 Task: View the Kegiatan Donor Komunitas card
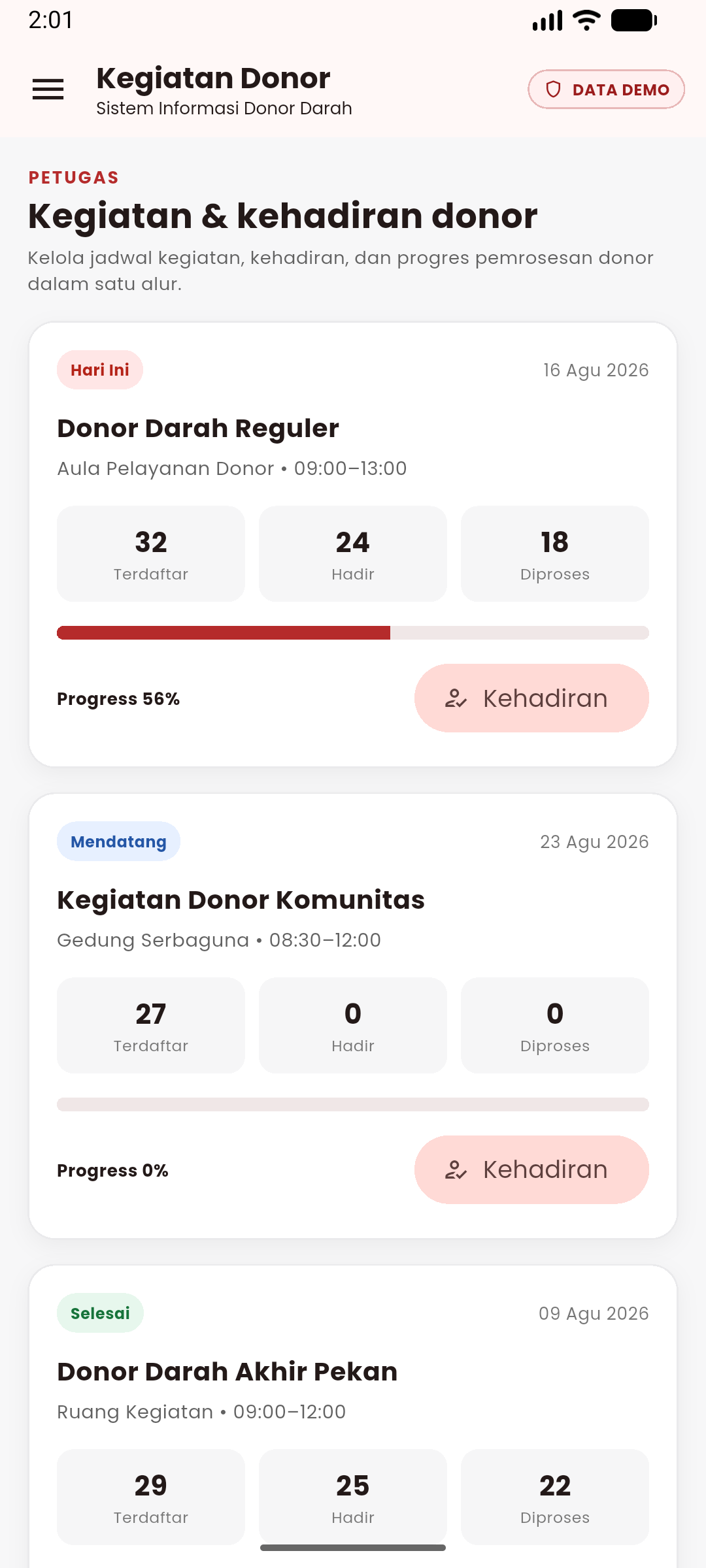[x=353, y=1016]
